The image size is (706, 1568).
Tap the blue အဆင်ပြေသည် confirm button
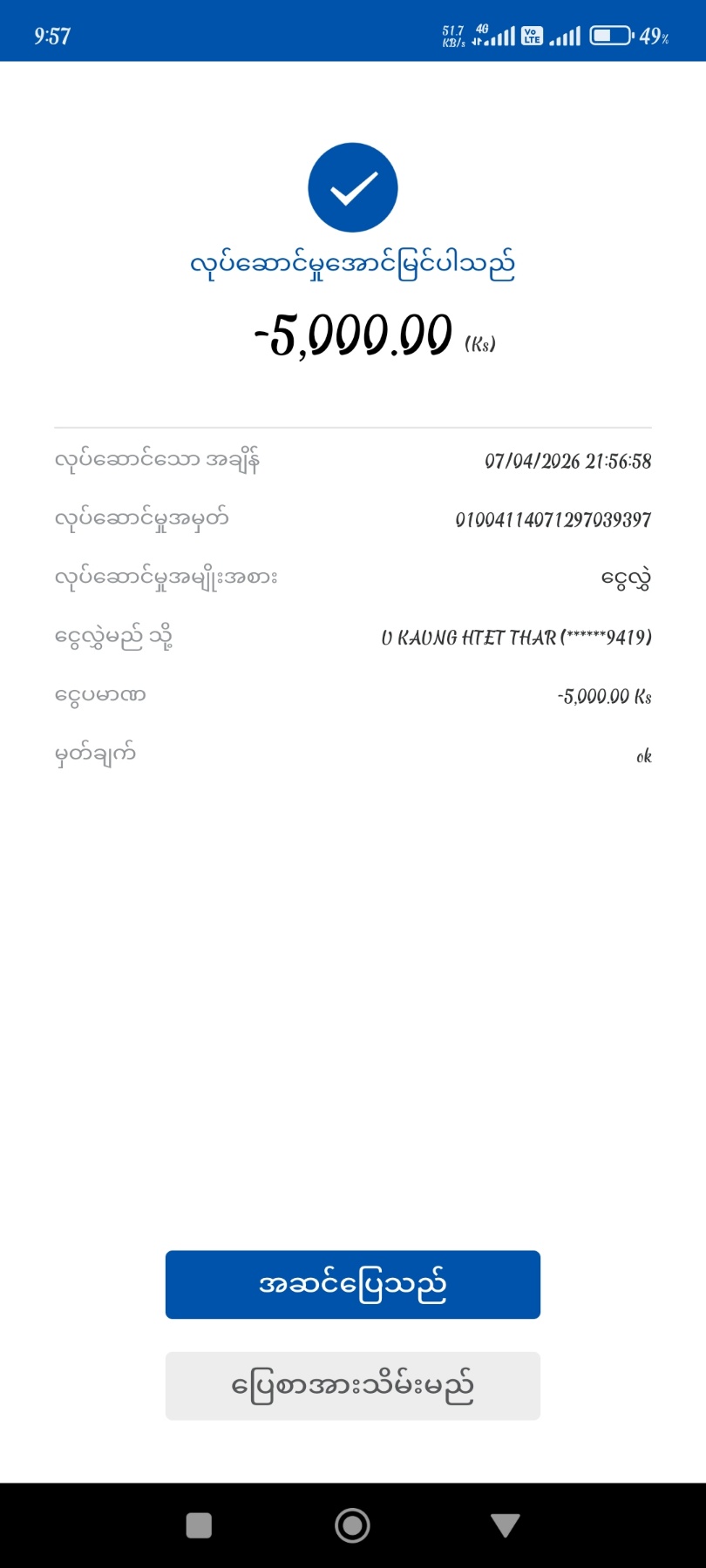(x=352, y=1284)
